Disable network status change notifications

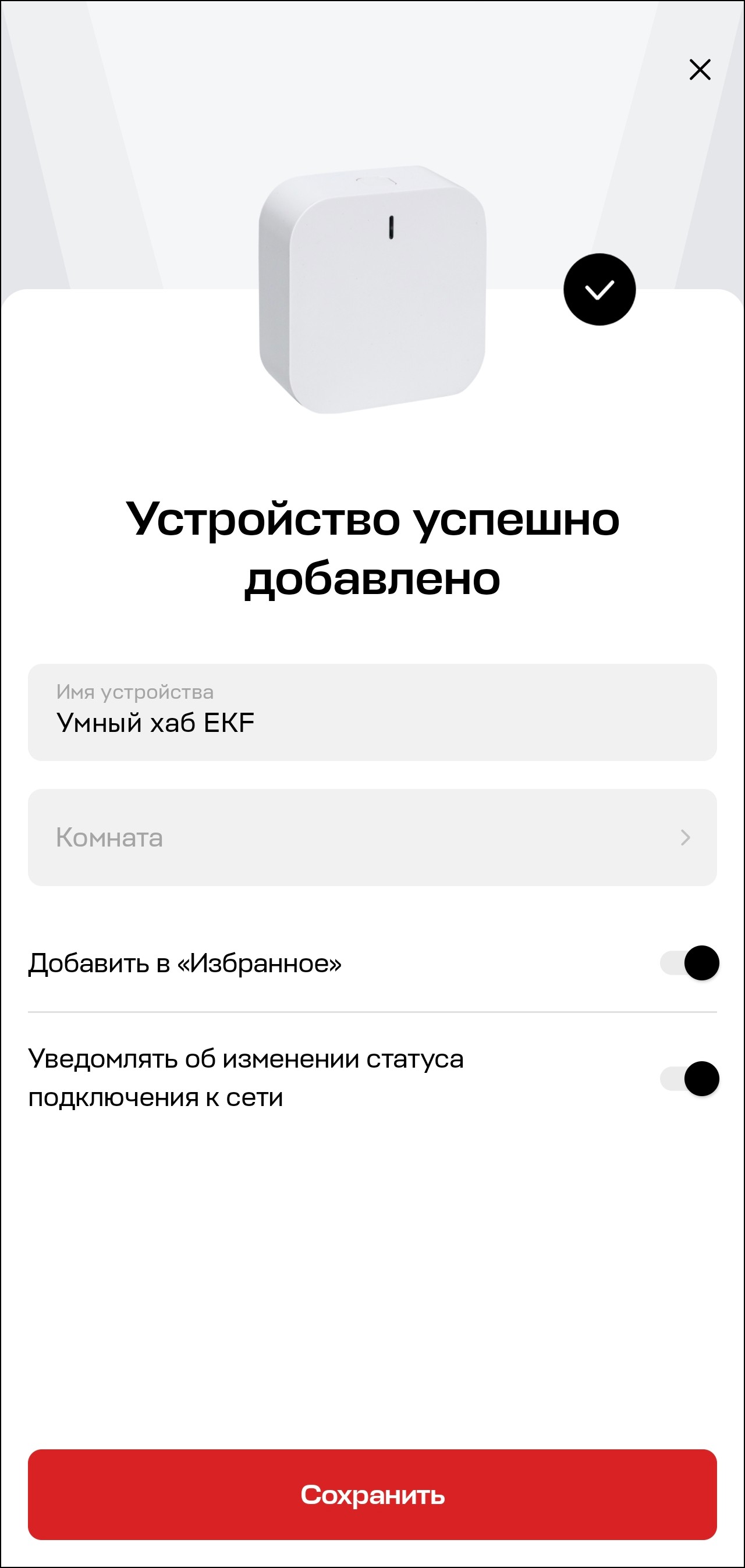tap(689, 1079)
